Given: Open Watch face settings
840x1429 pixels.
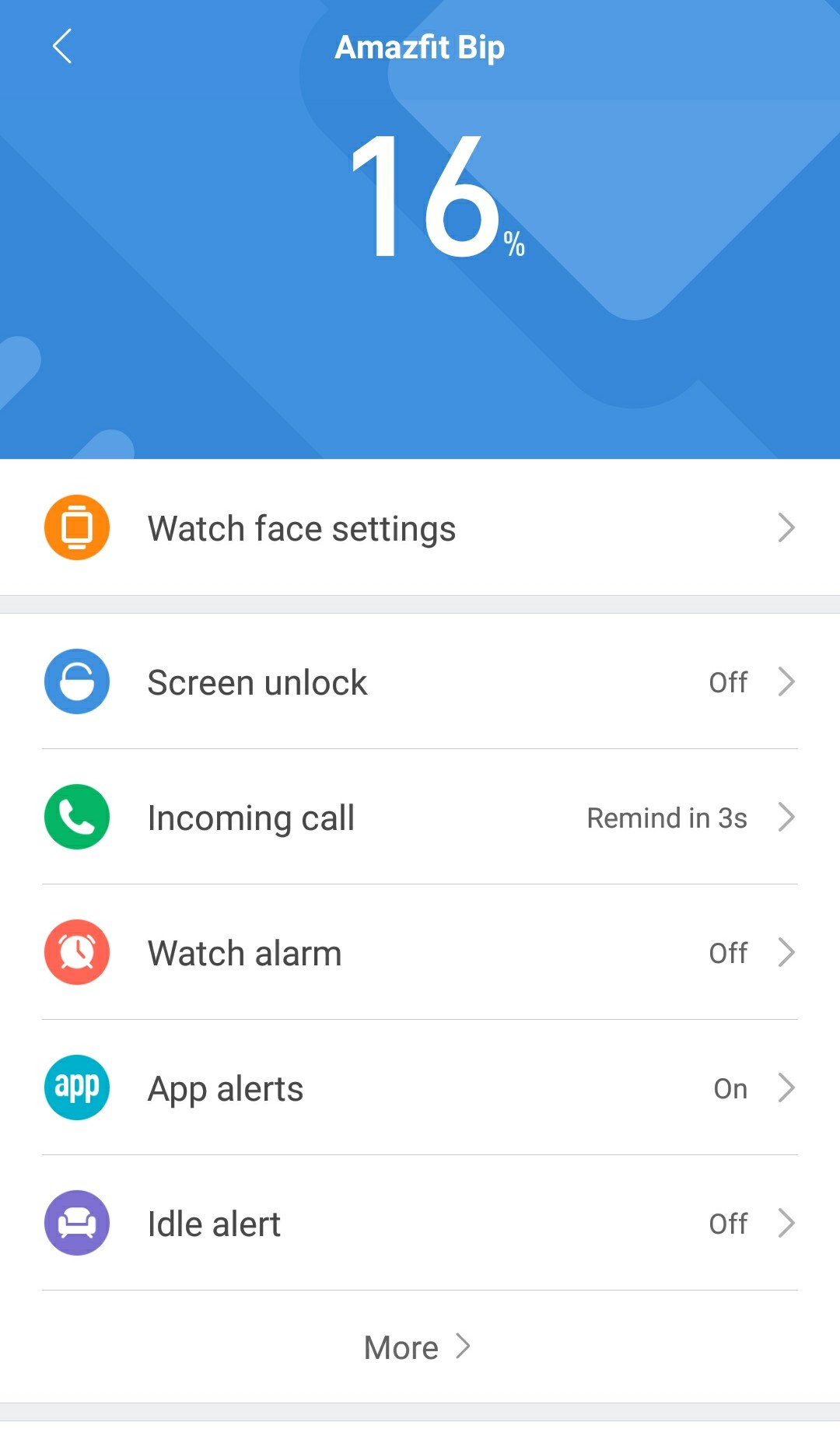Looking at the screenshot, I should click(x=420, y=528).
